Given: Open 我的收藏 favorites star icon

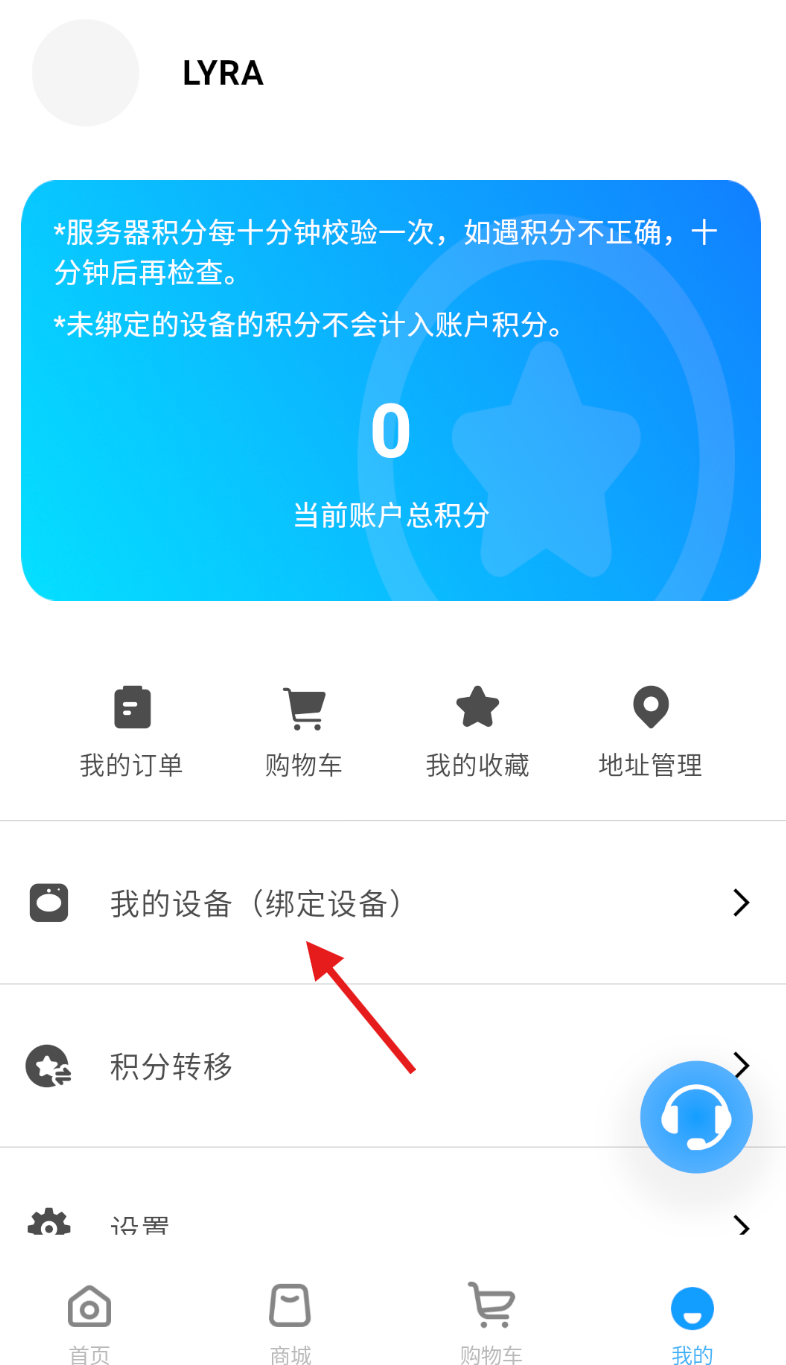Looking at the screenshot, I should 477,707.
